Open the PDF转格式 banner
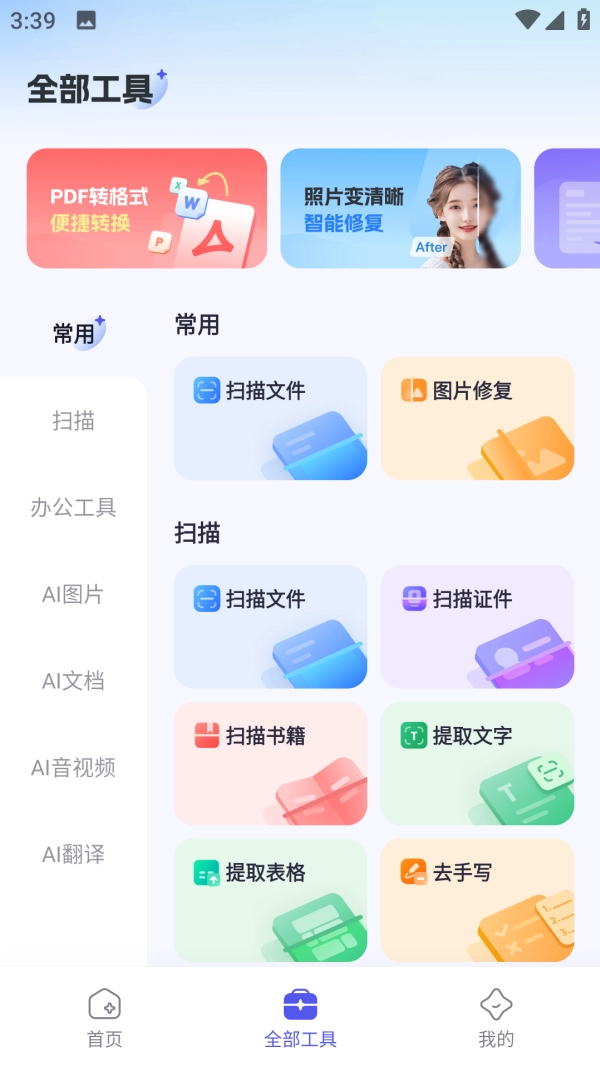The image size is (600, 1067). pos(146,208)
